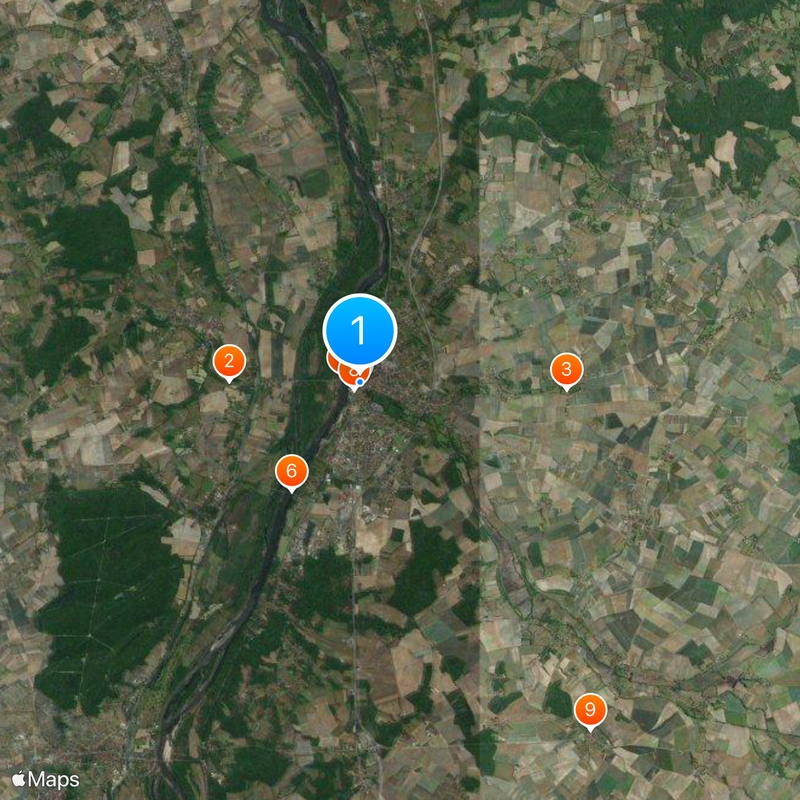Tap the orange pin numbered 9
This screenshot has height=800, width=800.
click(x=590, y=710)
